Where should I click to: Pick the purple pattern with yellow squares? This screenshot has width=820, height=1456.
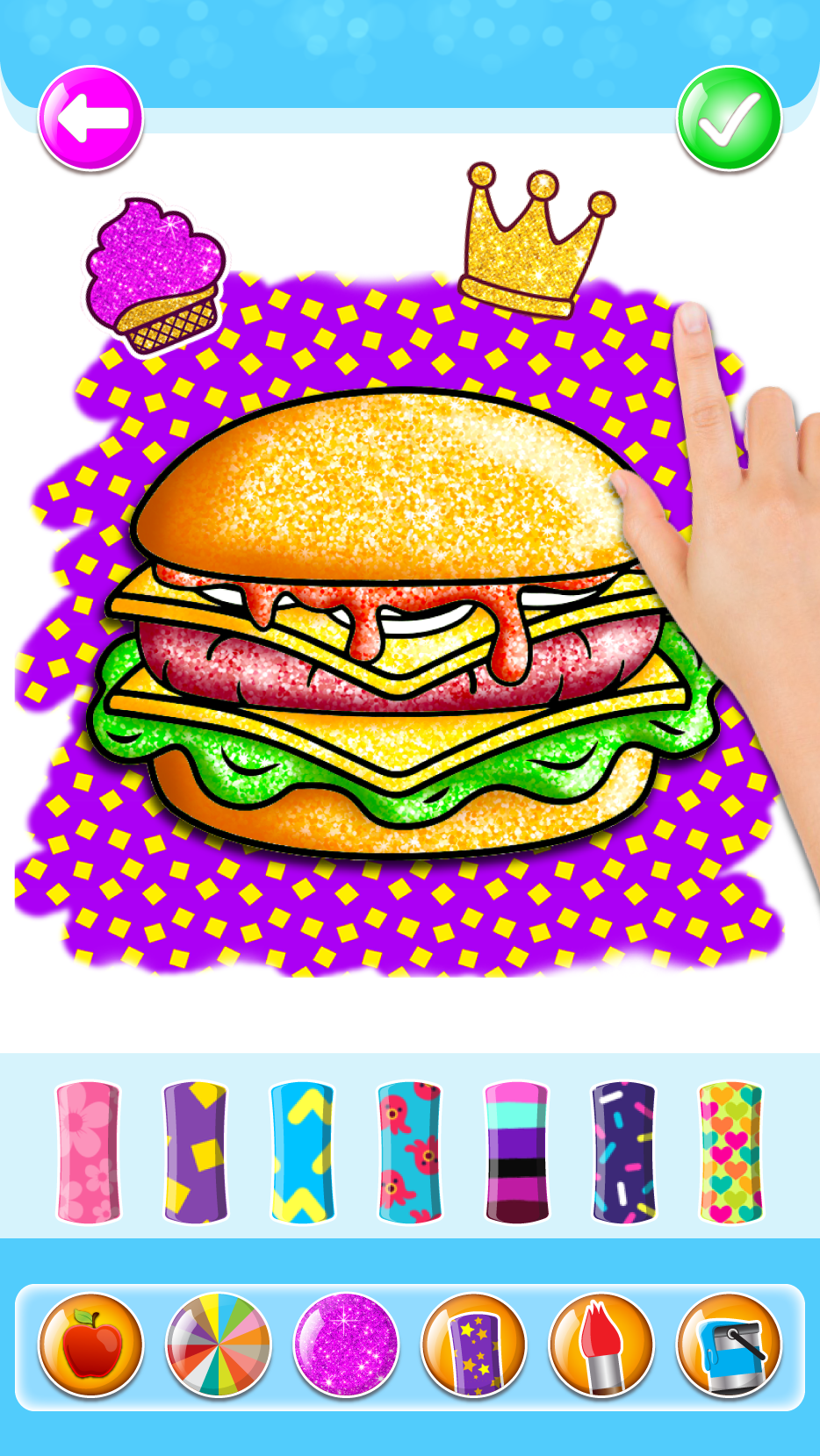coord(196,1151)
